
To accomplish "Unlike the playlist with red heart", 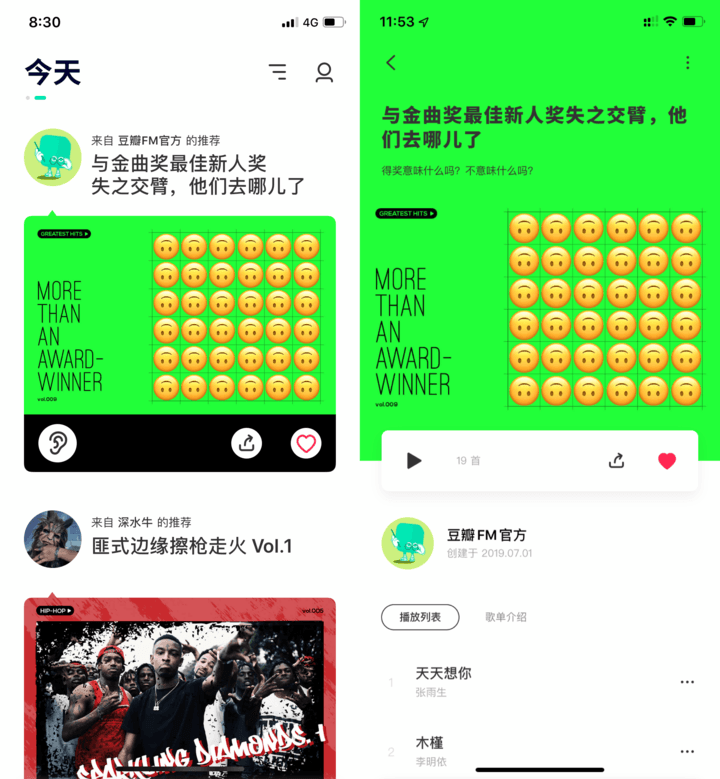I will point(667,461).
